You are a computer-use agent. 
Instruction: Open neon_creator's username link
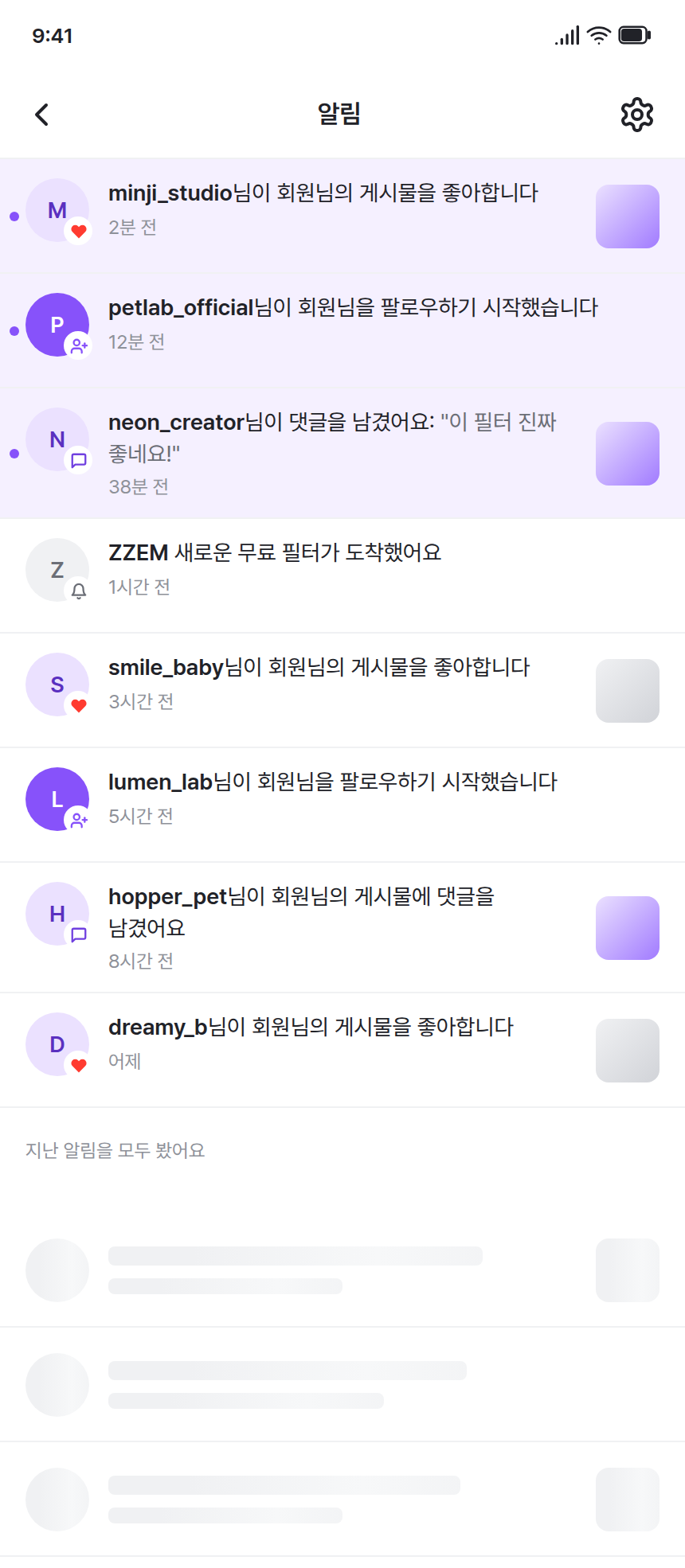[x=177, y=422]
